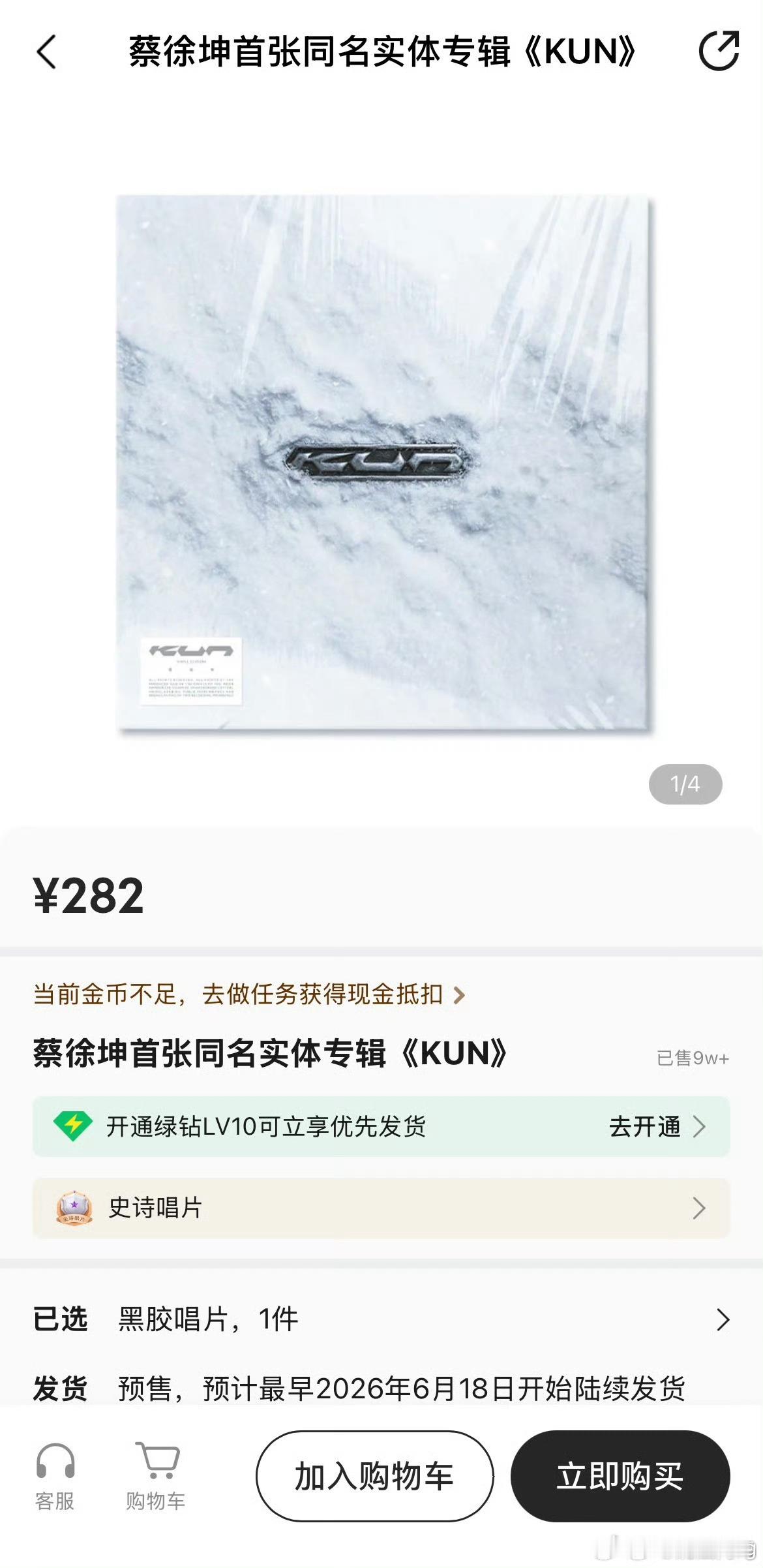Open the selected 黑胶唱片 options row
This screenshot has width=763, height=1568.
point(381,1319)
